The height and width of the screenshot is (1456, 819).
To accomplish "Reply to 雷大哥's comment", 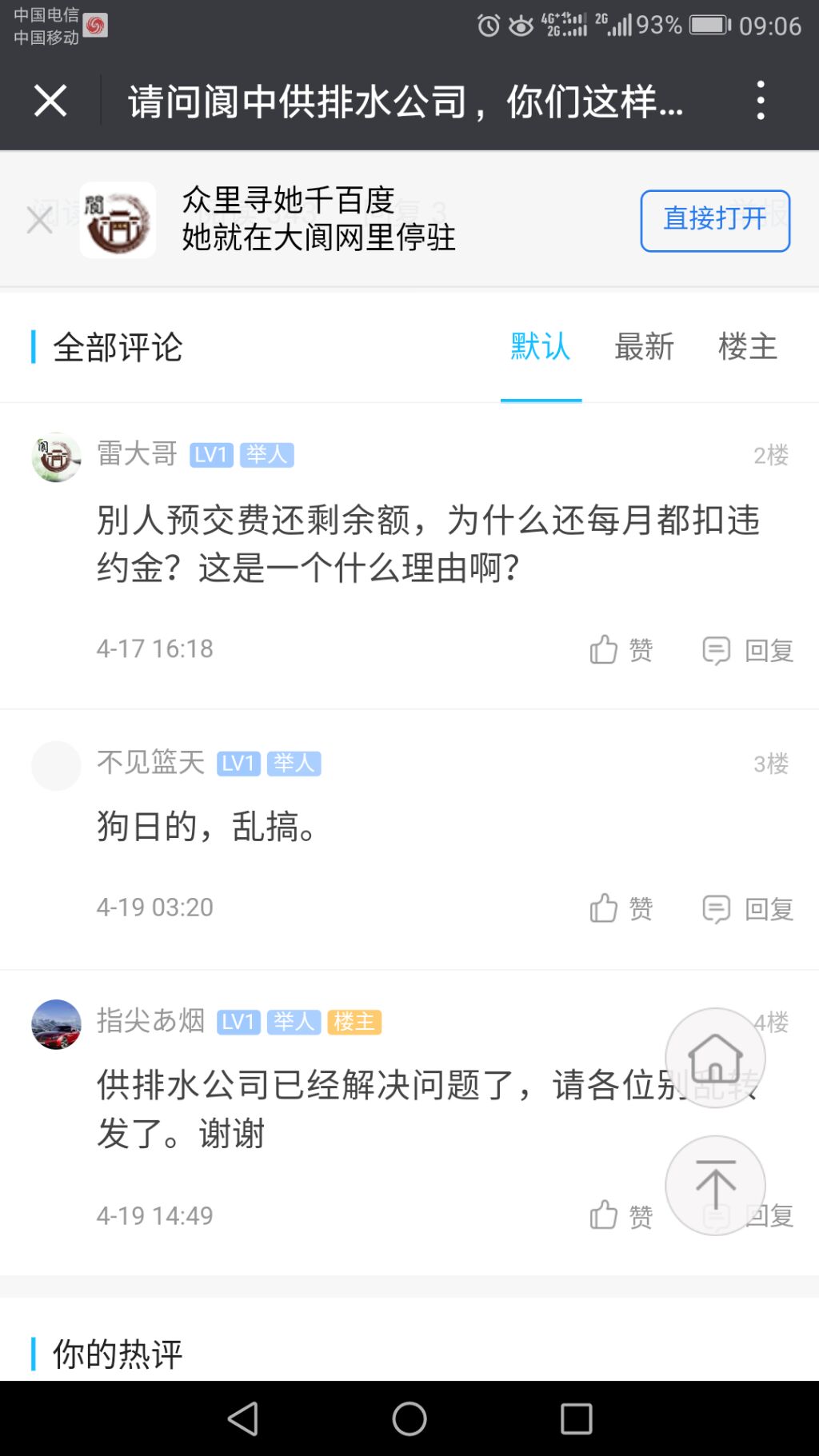I will (x=748, y=650).
